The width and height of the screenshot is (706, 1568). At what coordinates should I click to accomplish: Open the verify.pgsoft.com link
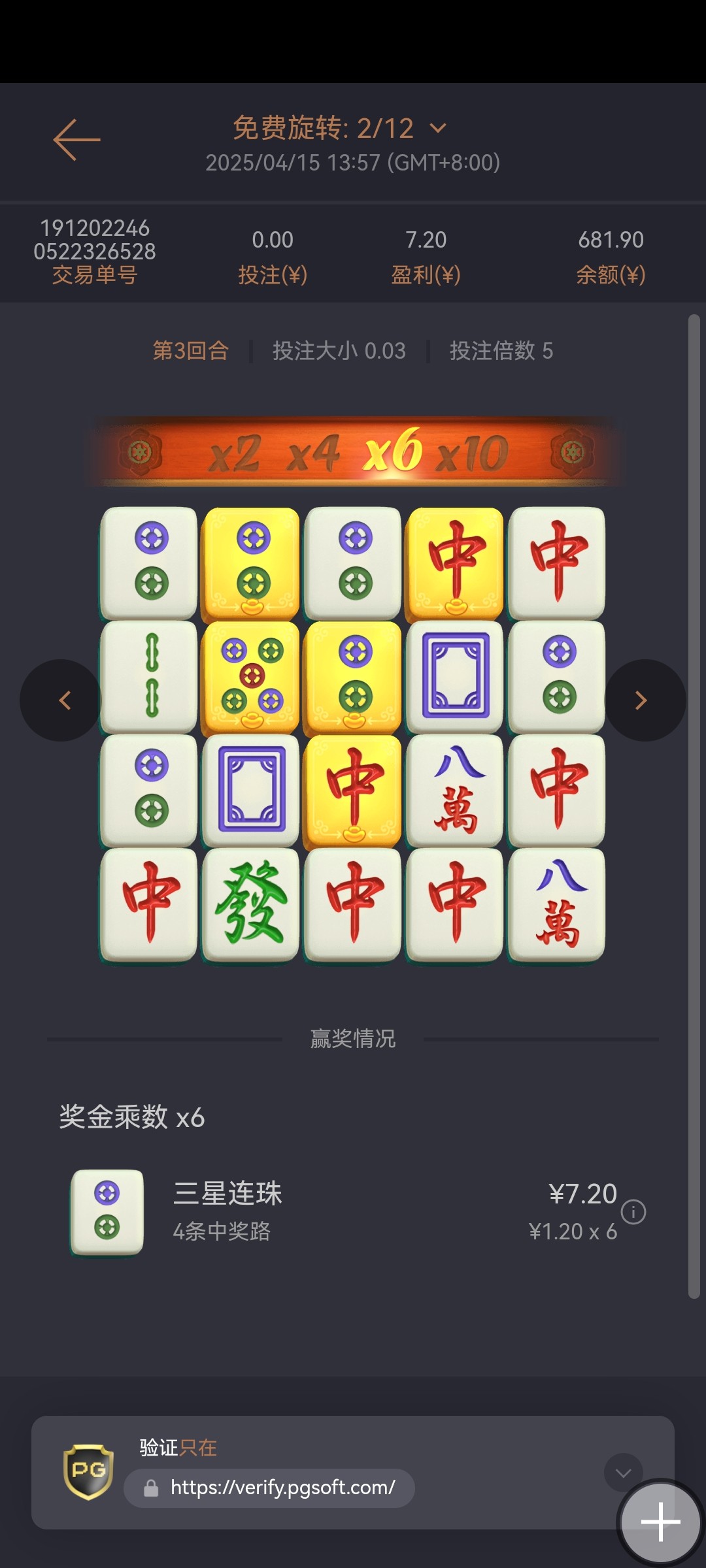282,1488
